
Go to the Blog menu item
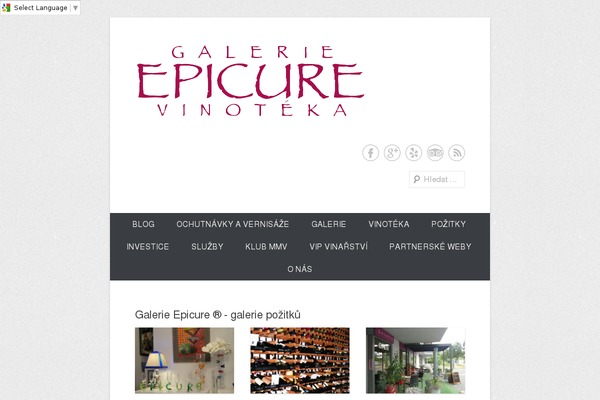click(143, 224)
